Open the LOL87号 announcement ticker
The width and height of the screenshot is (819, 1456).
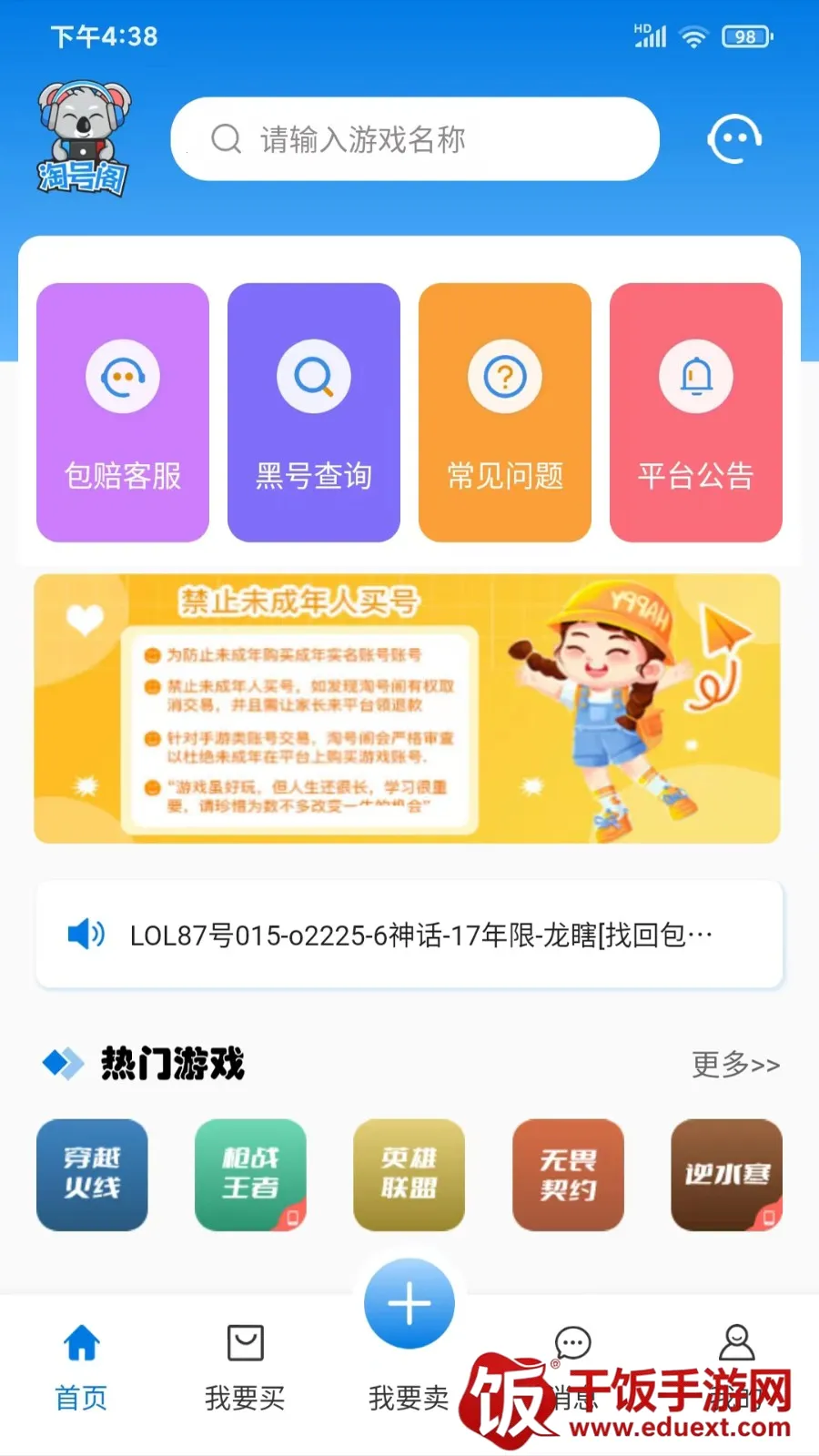click(409, 935)
